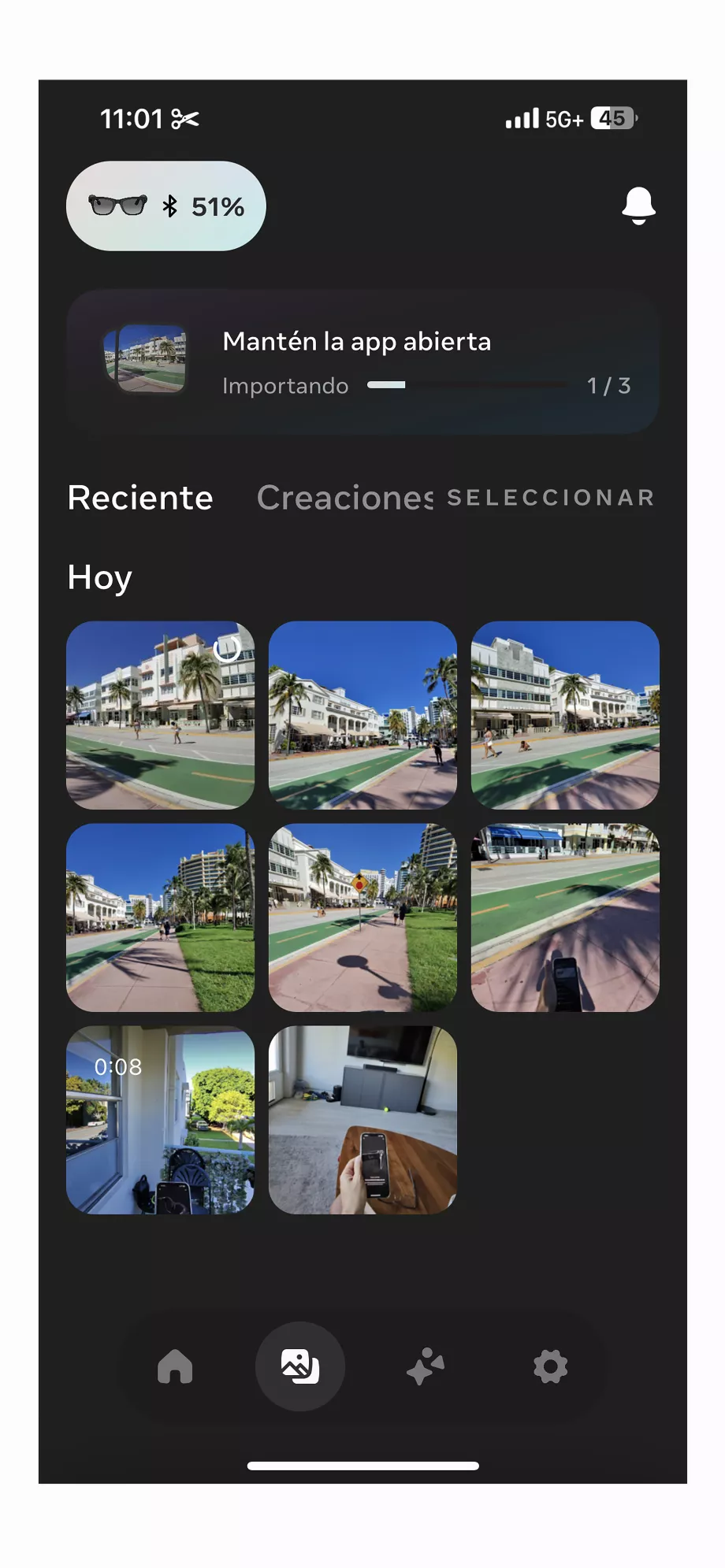Viewport: 725px width, 1568px height.
Task: Open the 0:08 video thumbnail
Action: click(161, 1119)
